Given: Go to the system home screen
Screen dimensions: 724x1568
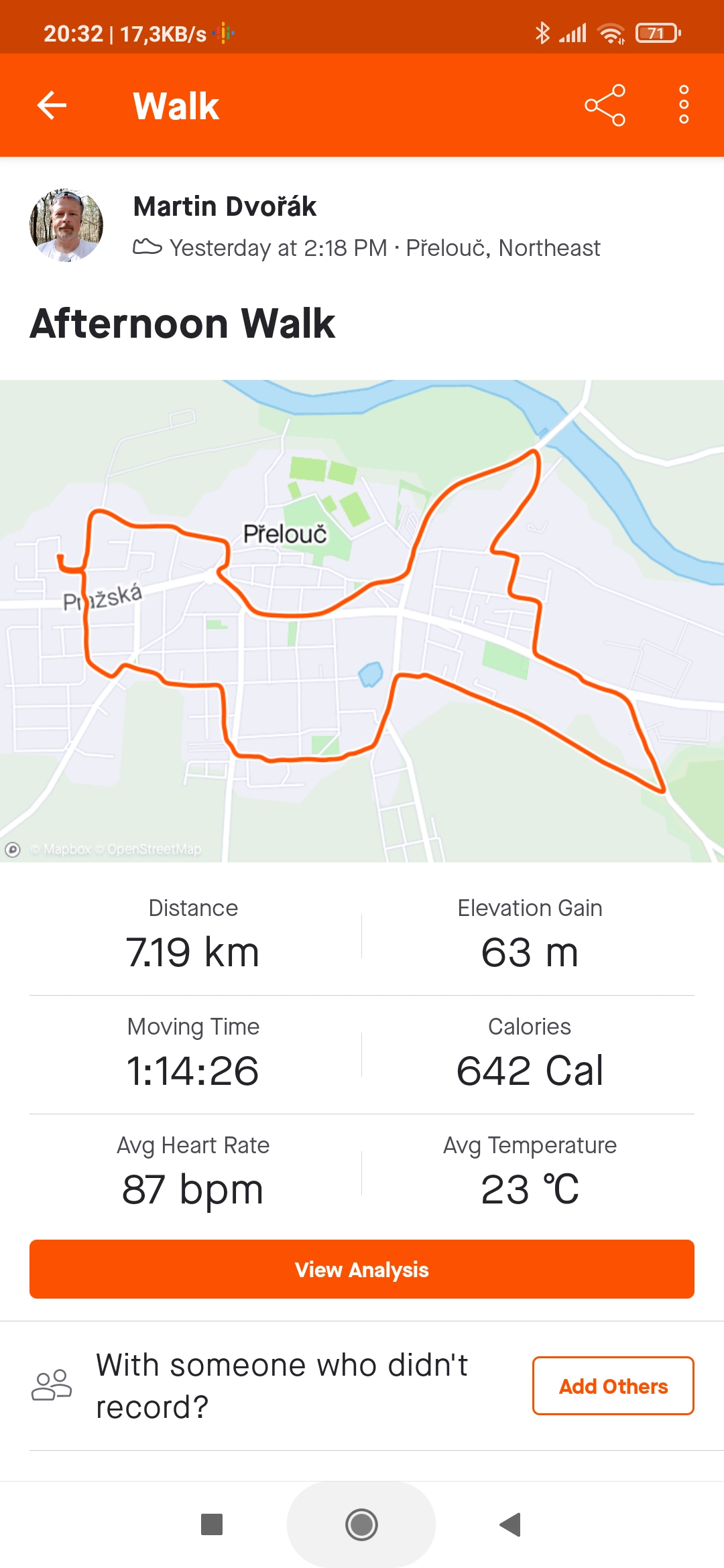Looking at the screenshot, I should (361, 1524).
